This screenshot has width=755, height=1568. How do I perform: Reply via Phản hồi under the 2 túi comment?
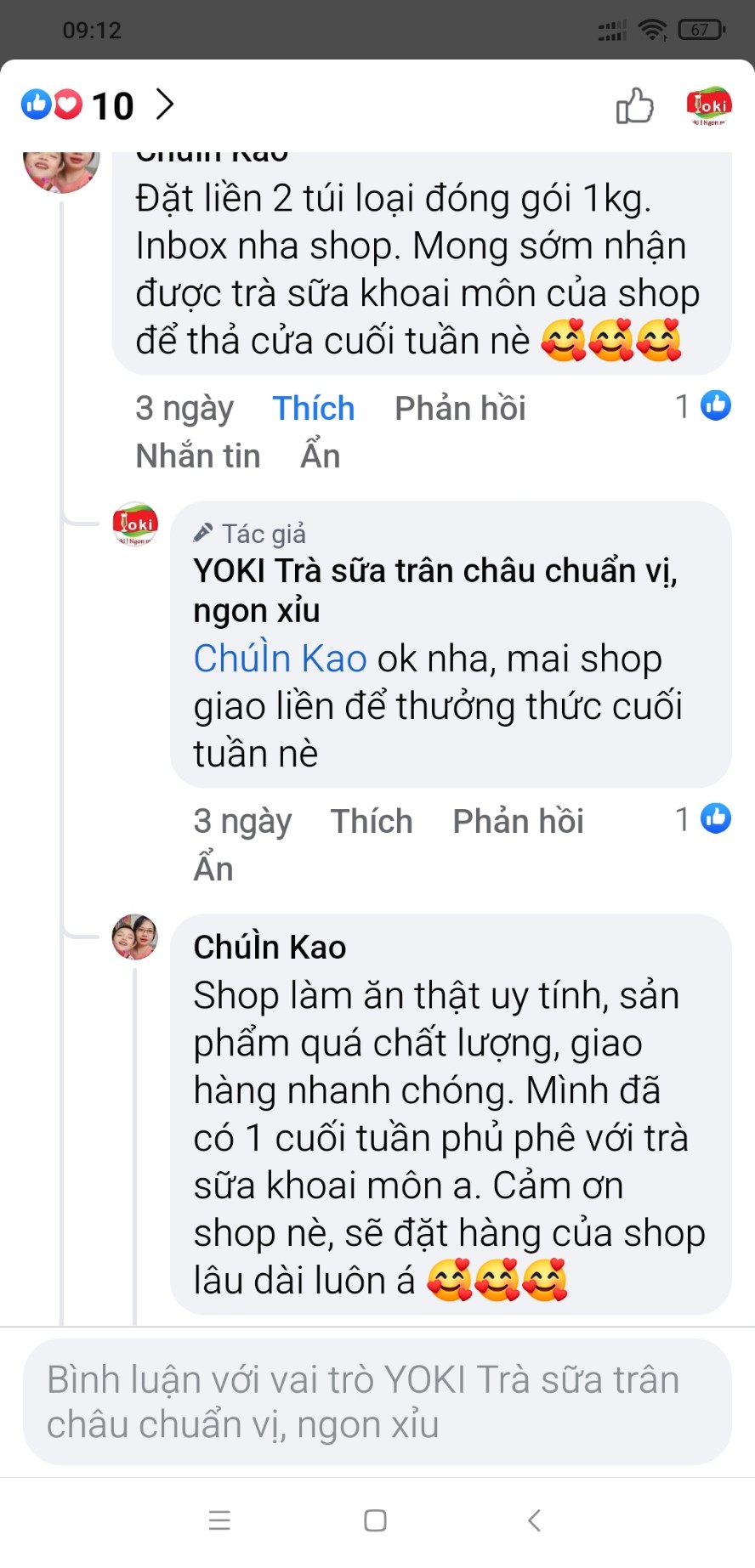[460, 409]
